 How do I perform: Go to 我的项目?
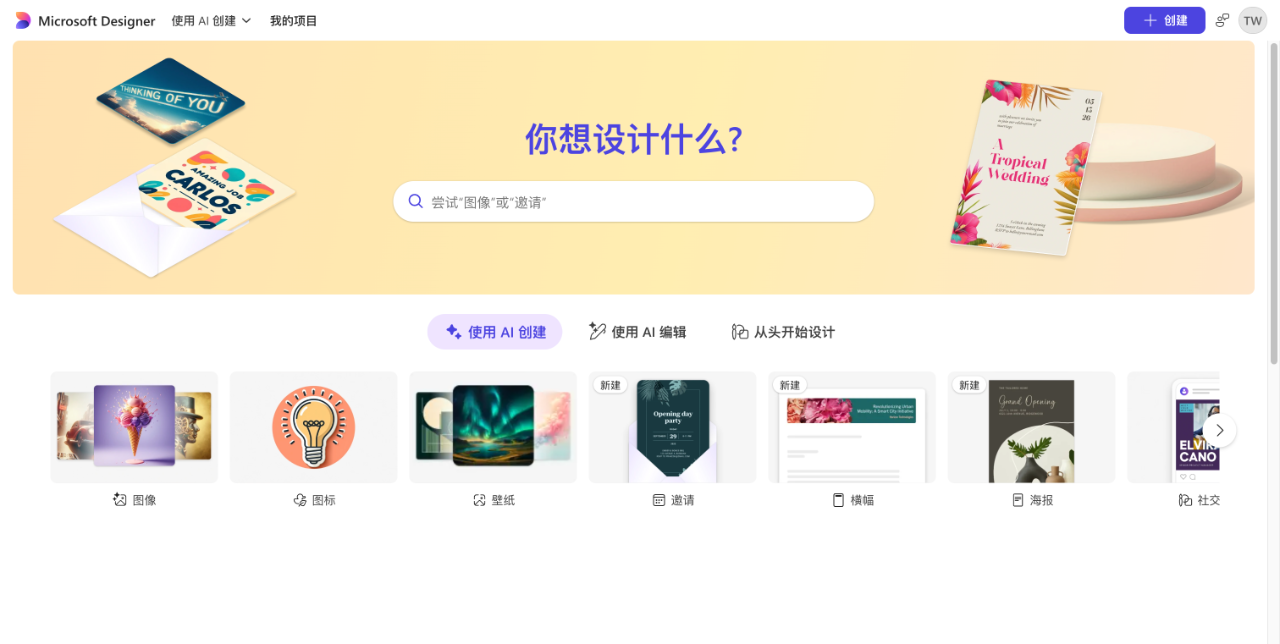point(293,20)
